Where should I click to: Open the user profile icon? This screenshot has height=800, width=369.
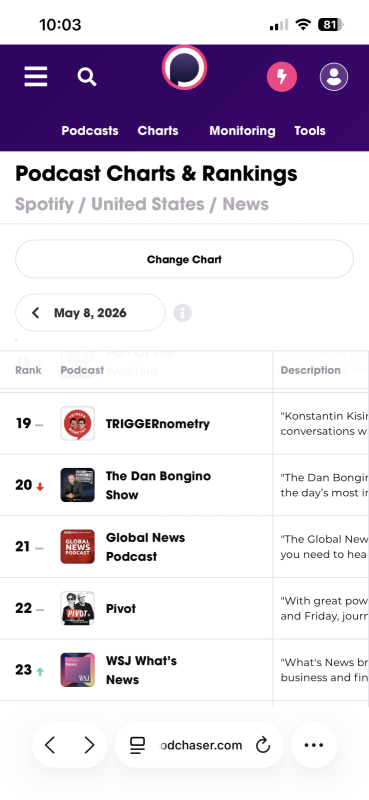[334, 77]
